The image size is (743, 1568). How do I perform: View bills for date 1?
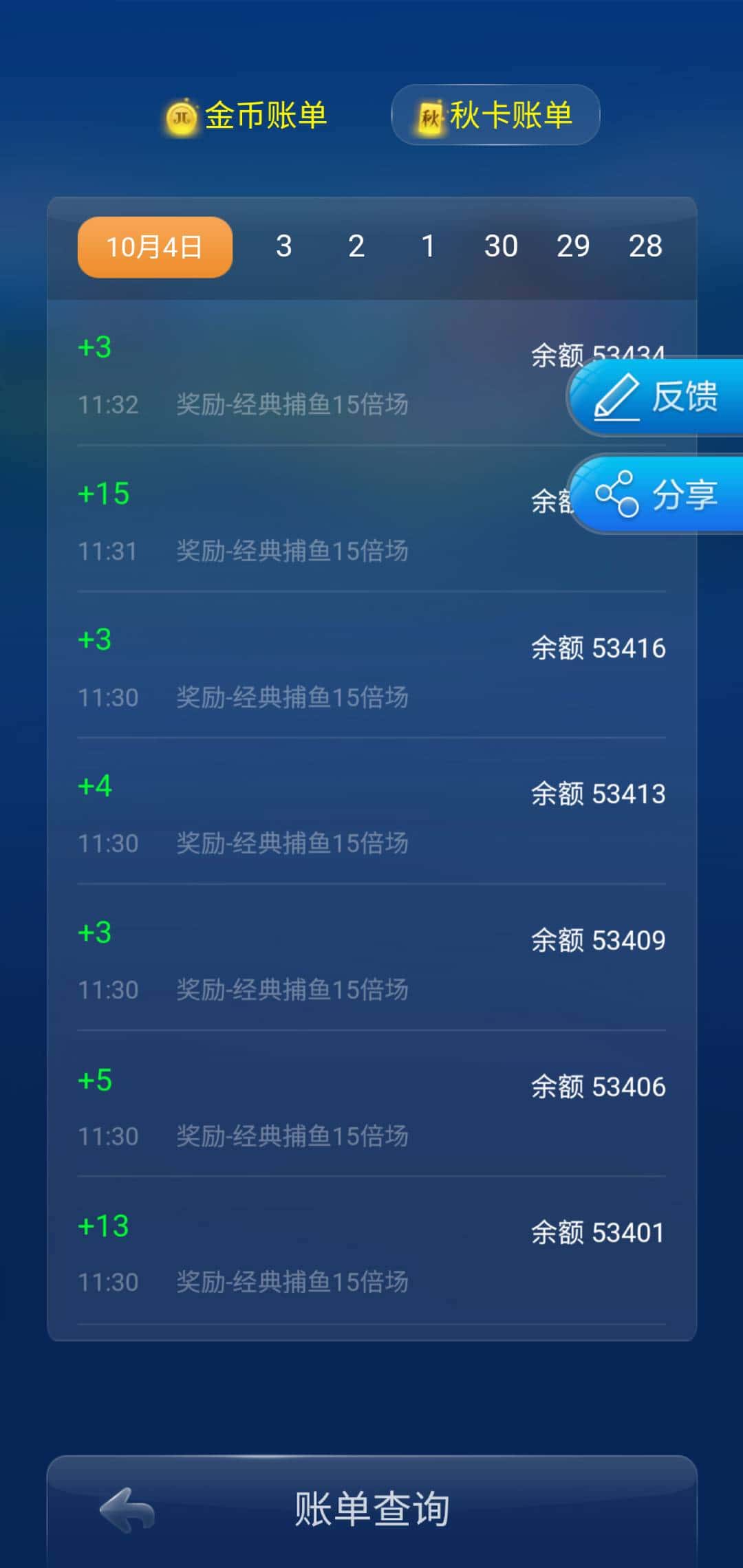428,247
